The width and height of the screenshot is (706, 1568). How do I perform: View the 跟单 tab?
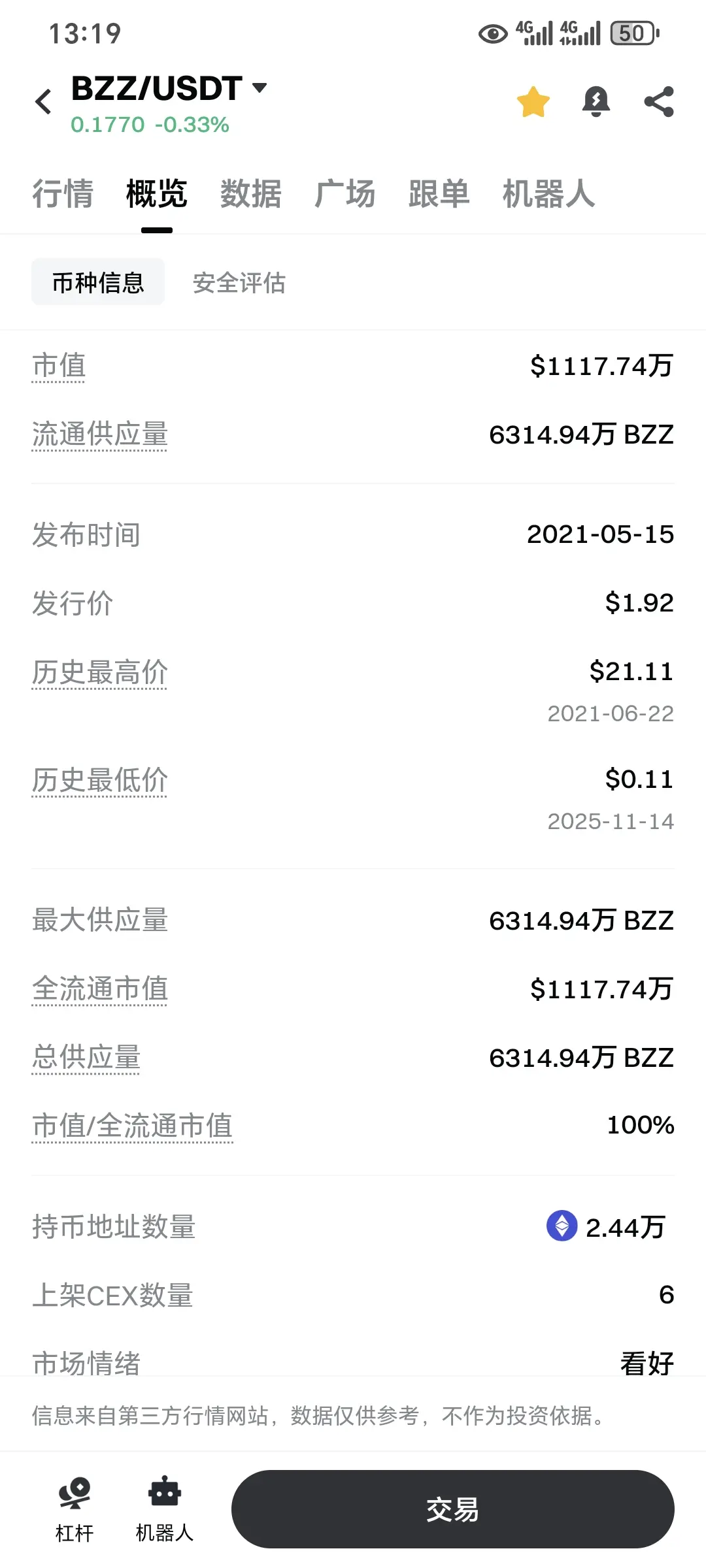tap(439, 194)
